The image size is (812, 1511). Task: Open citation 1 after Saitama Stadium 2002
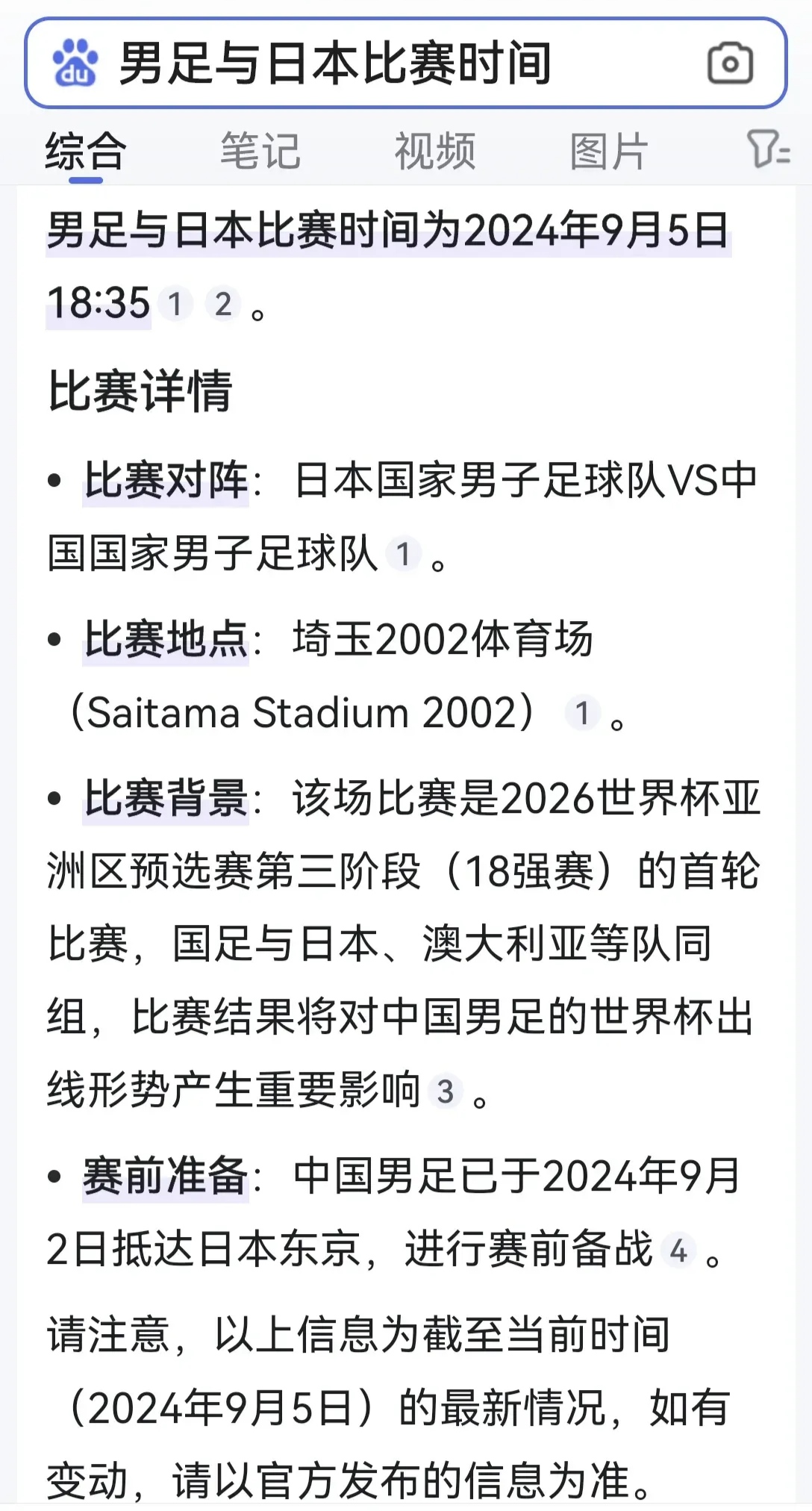pyautogui.click(x=583, y=712)
